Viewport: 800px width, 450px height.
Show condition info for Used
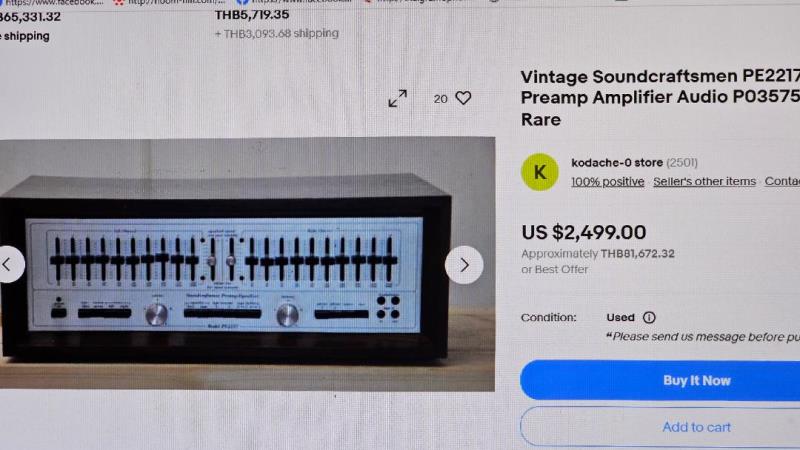pyautogui.click(x=649, y=317)
